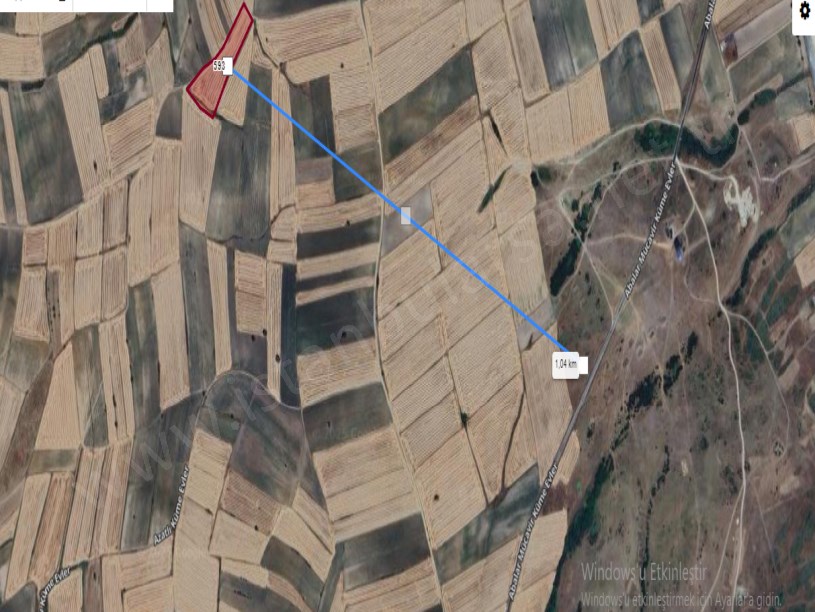This screenshot has height=612, width=815.
Task: Open the settings gear icon
Action: 805,12
